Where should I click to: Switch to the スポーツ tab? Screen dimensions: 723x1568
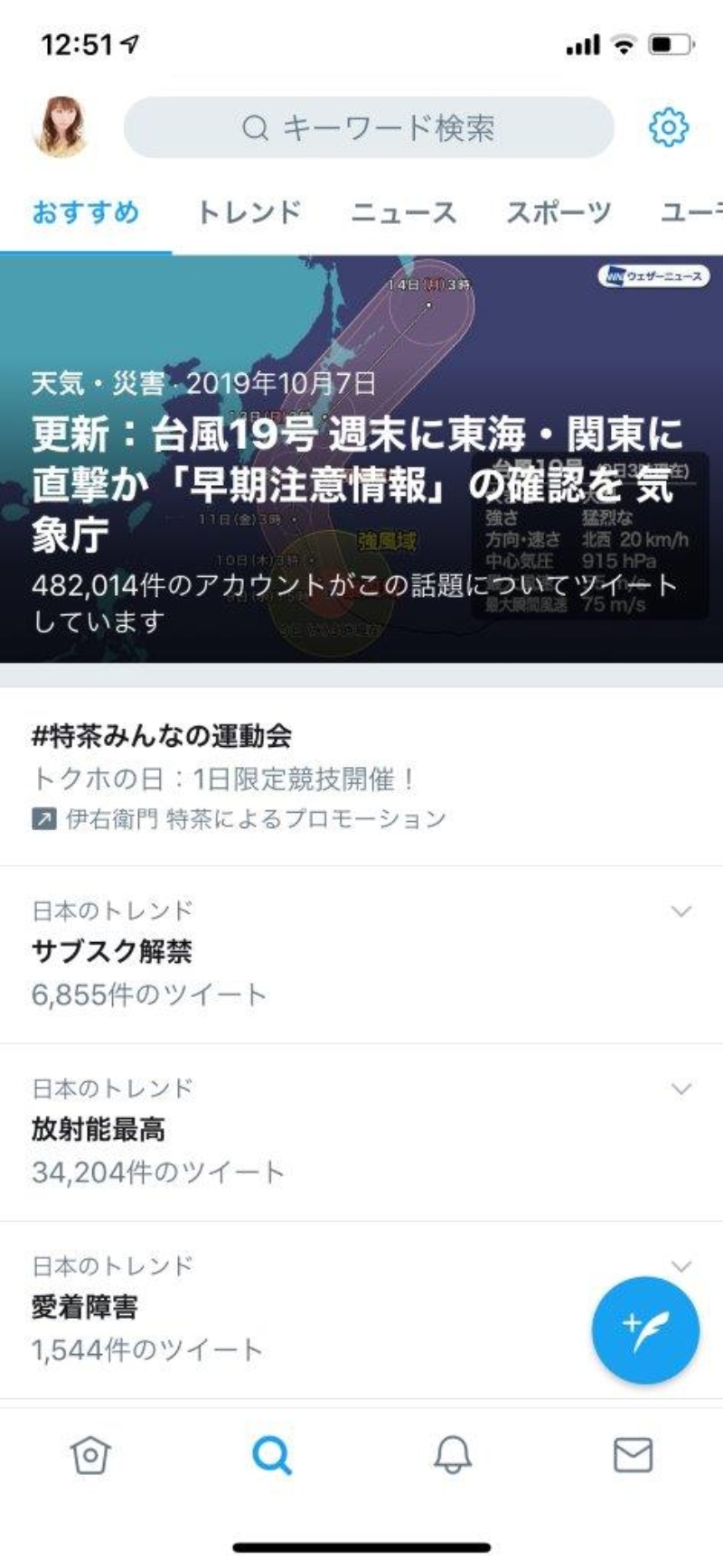[x=559, y=212]
